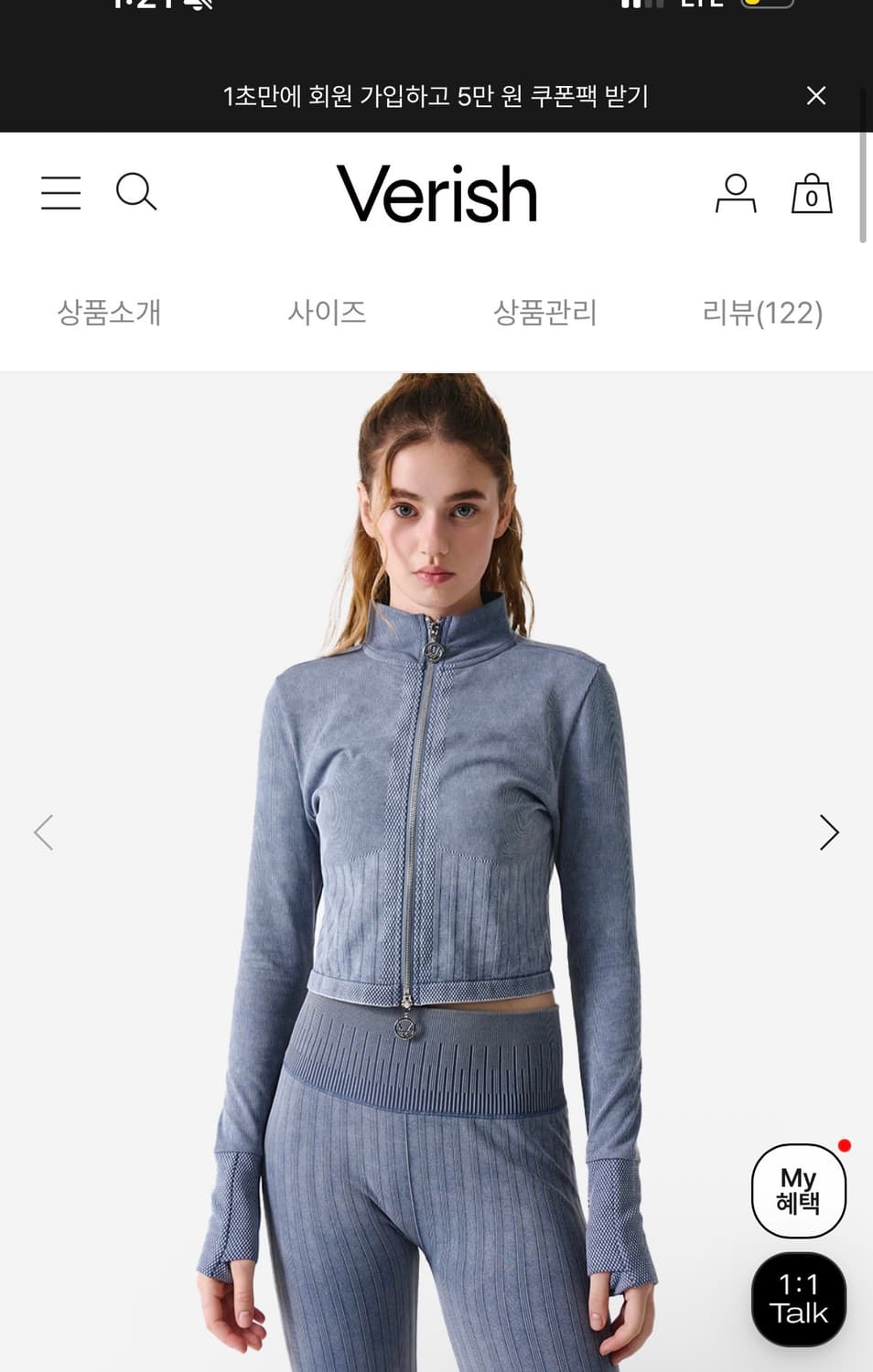Tap the coupon signup banner text
This screenshot has width=873, height=1372.
click(436, 94)
